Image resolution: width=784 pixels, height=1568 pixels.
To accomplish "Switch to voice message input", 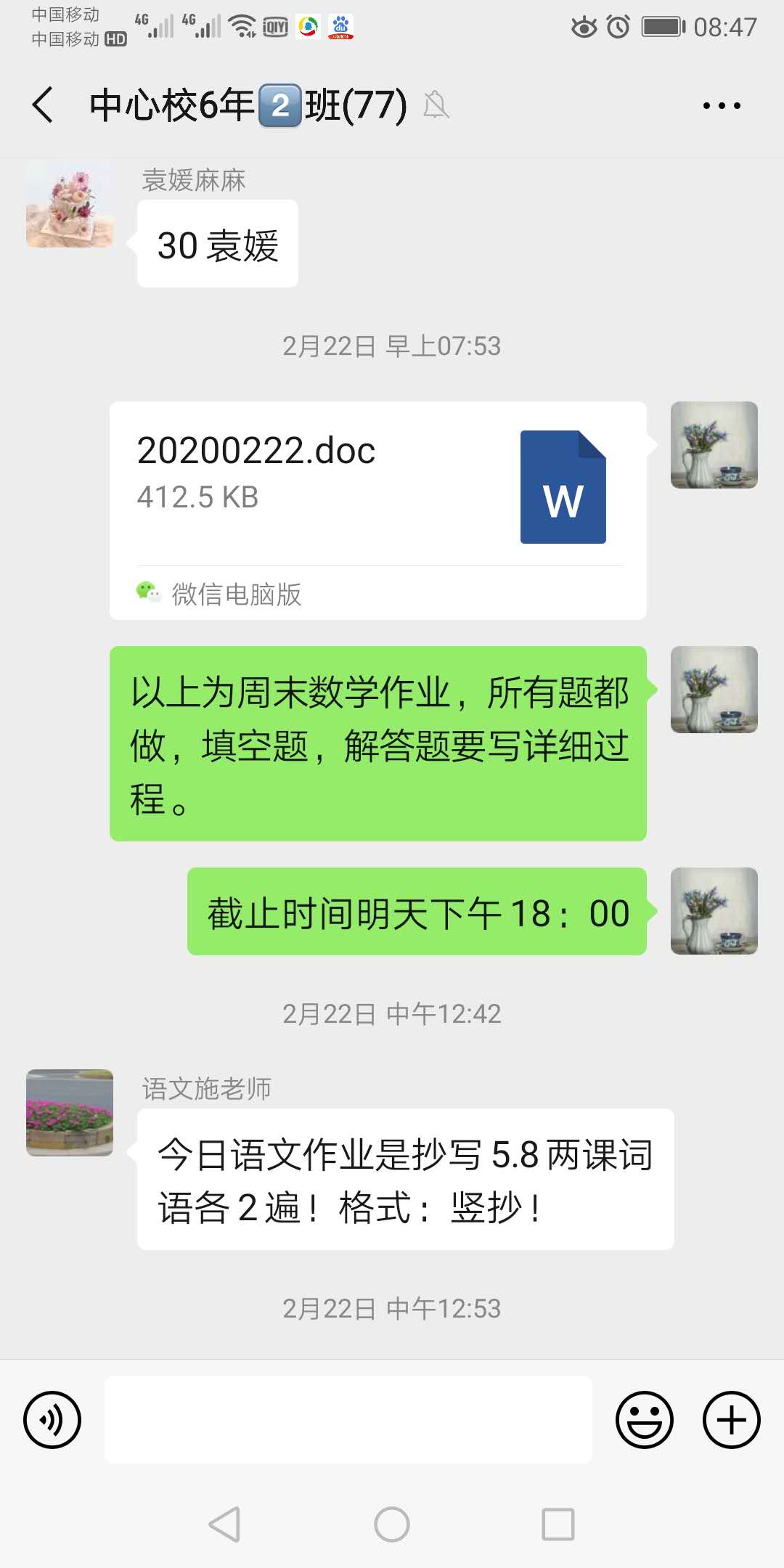I will [x=52, y=1419].
